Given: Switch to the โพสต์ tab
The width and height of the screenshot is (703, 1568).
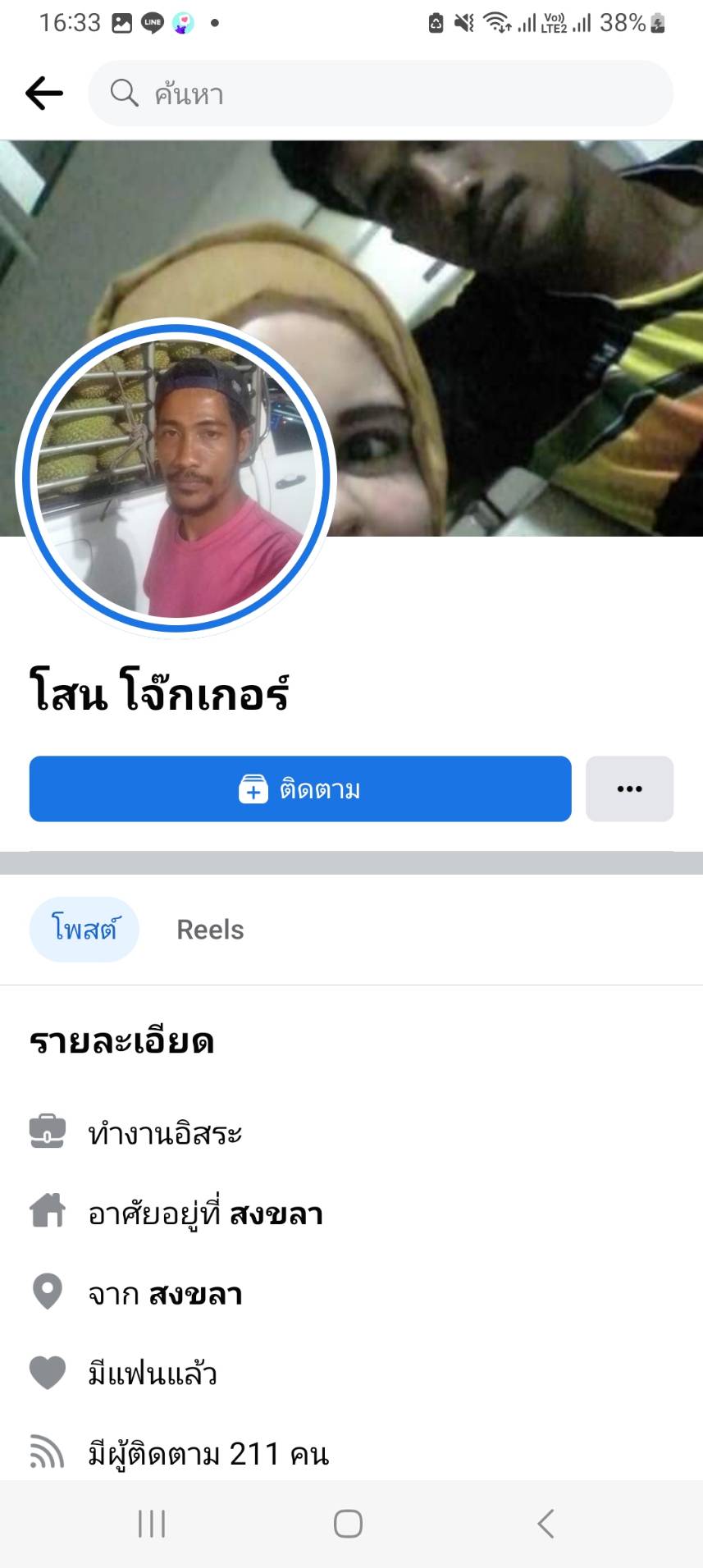Looking at the screenshot, I should [x=84, y=930].
